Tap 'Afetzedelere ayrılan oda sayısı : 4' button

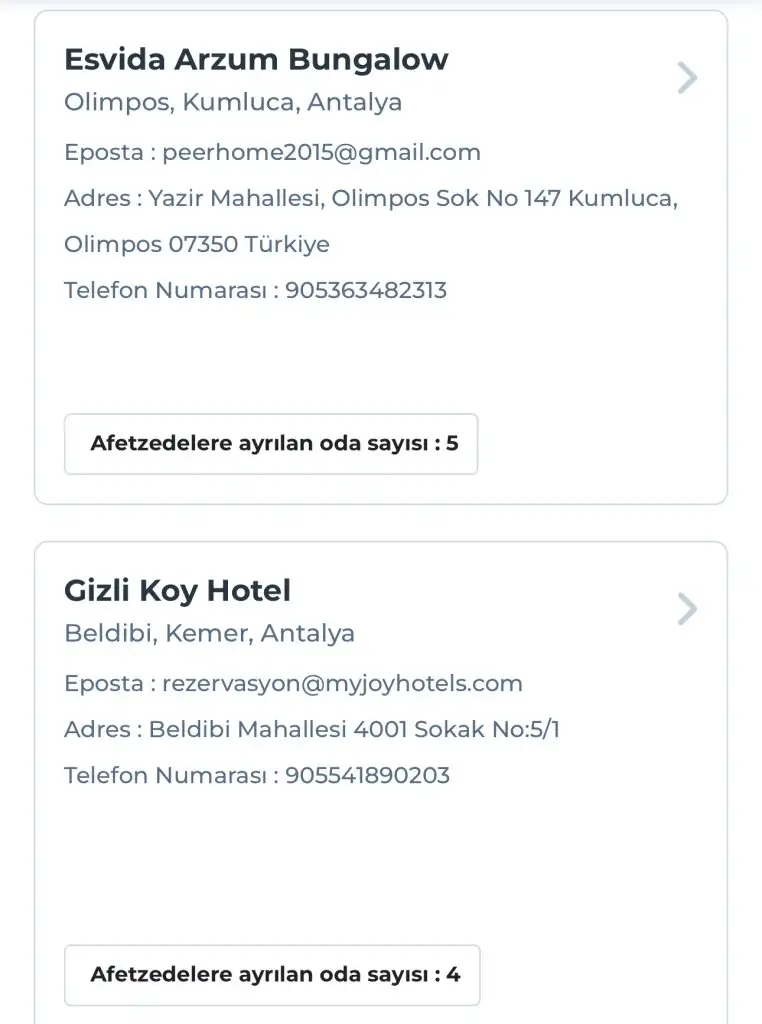click(272, 974)
